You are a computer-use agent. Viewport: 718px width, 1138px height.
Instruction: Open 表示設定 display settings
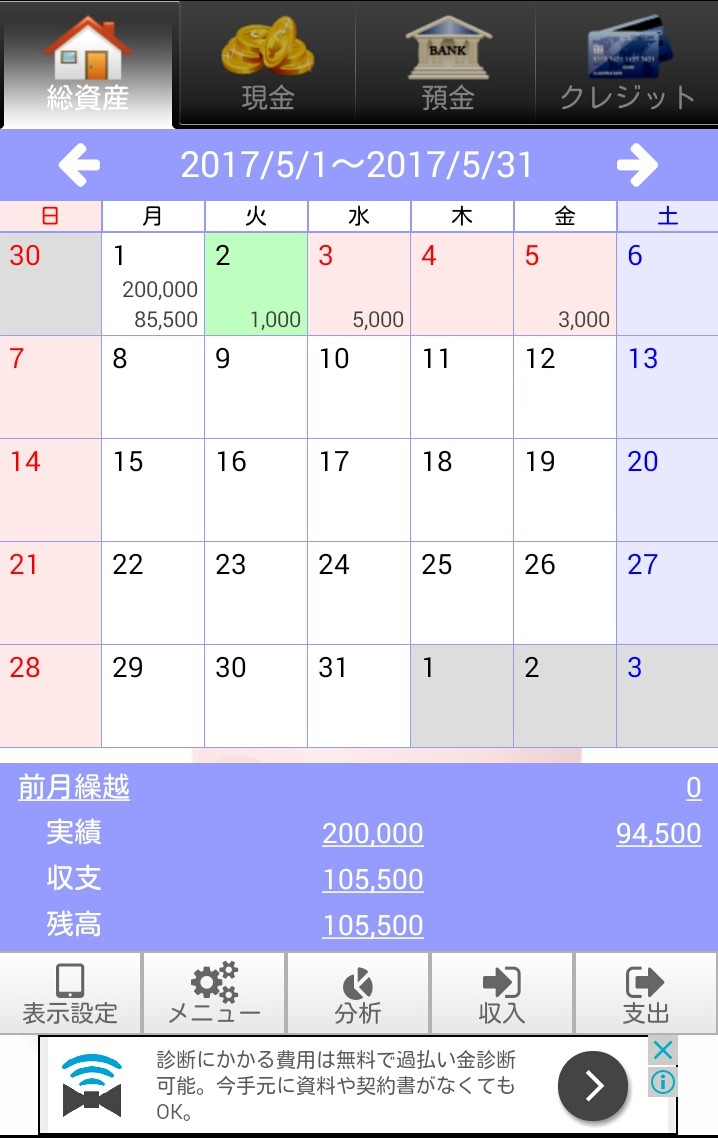pos(70,993)
